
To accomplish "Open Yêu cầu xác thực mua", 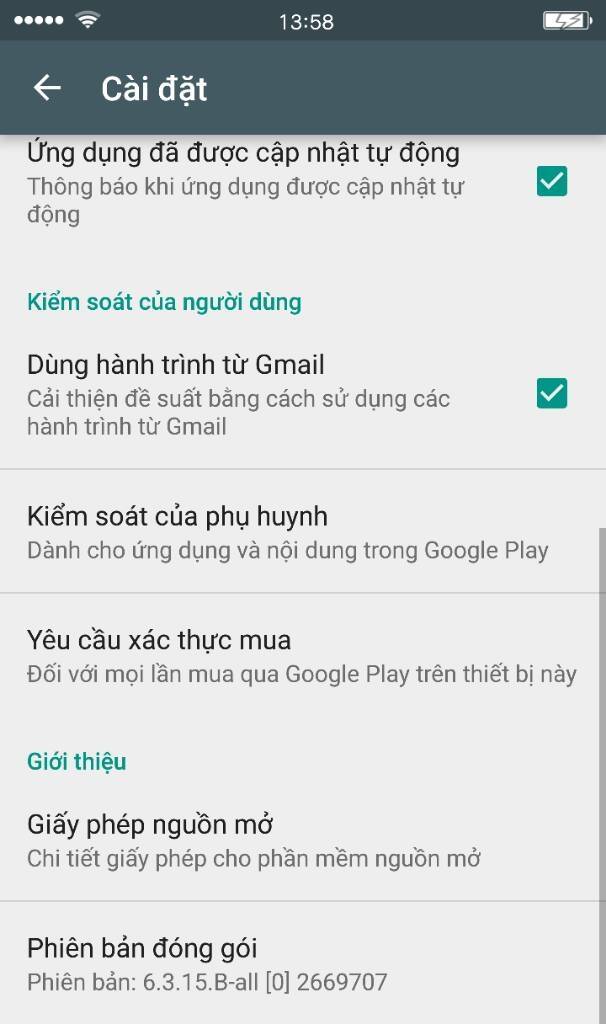I will click(x=300, y=655).
